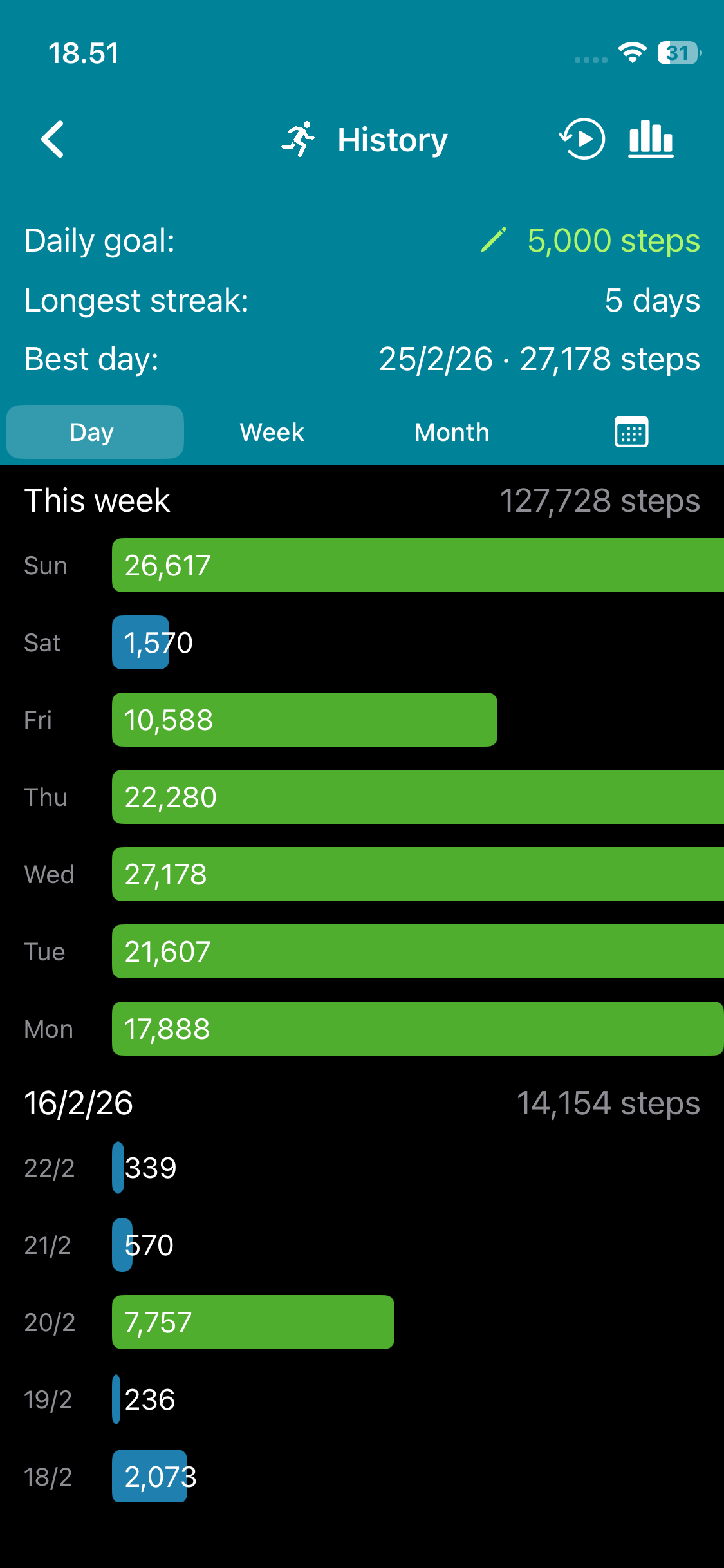Go back from the History screen
The image size is (724, 1568).
point(53,139)
